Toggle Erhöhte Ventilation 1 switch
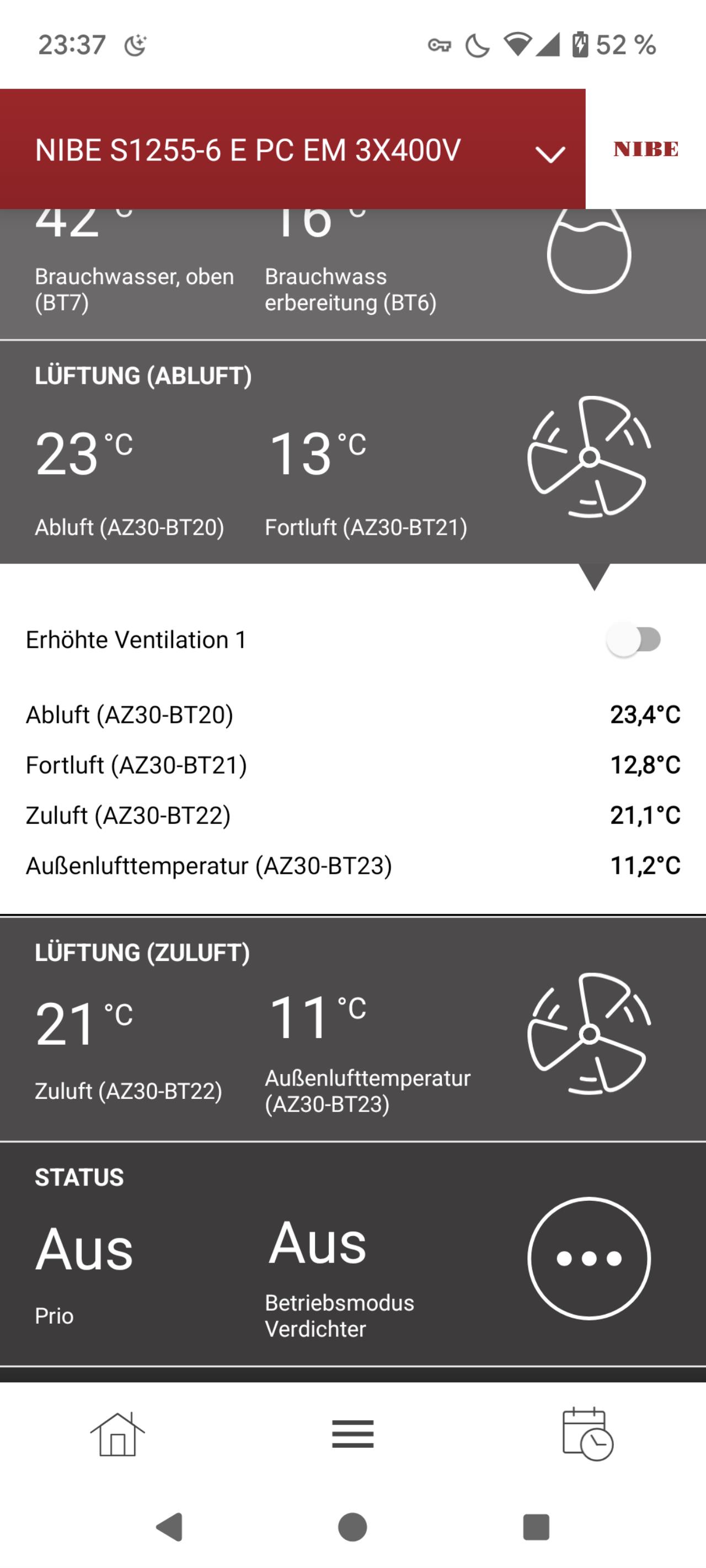Viewport: 706px width, 1568px height. (x=634, y=640)
